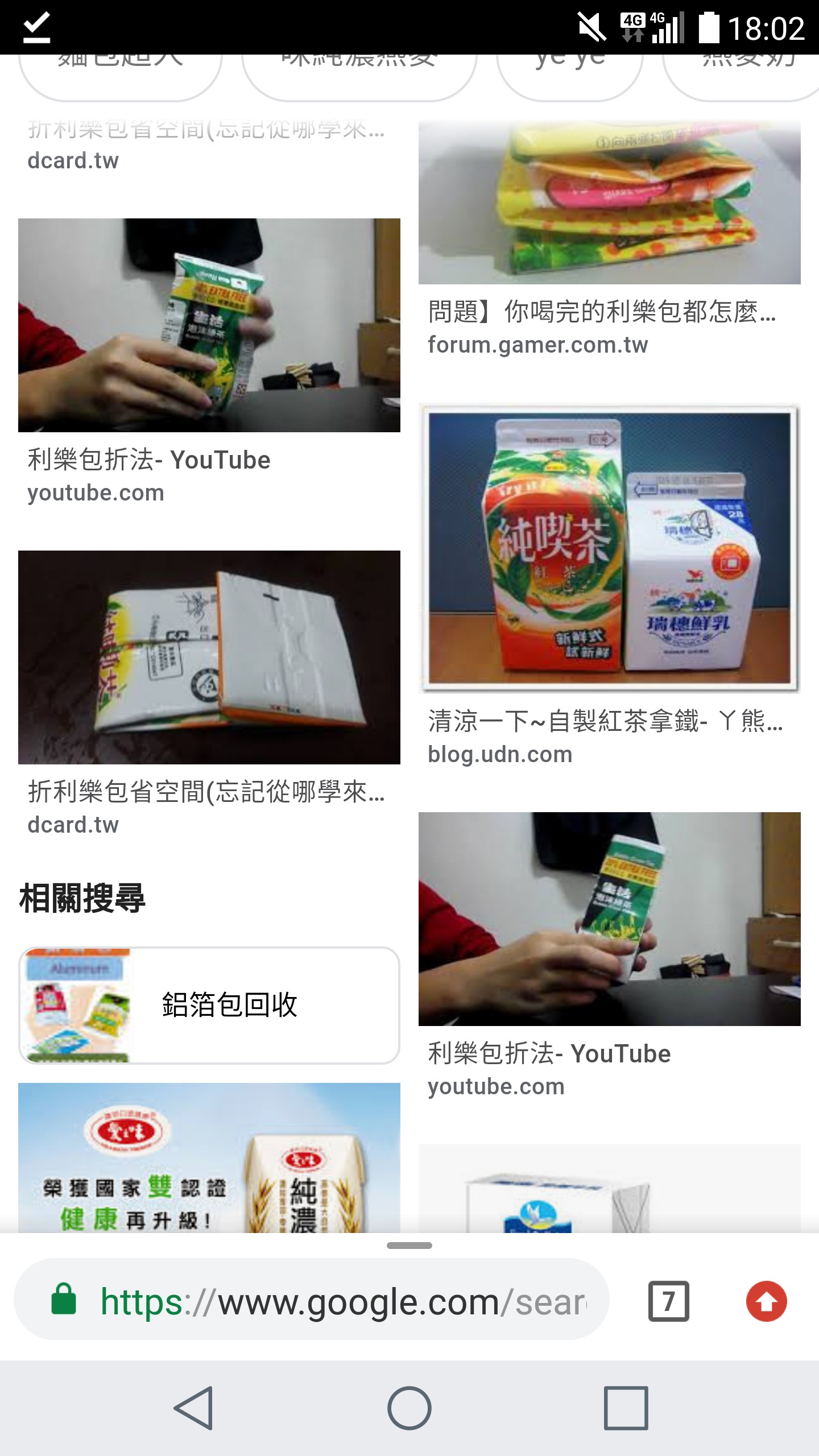Open the blog.udn.com milk carton image

[610, 548]
